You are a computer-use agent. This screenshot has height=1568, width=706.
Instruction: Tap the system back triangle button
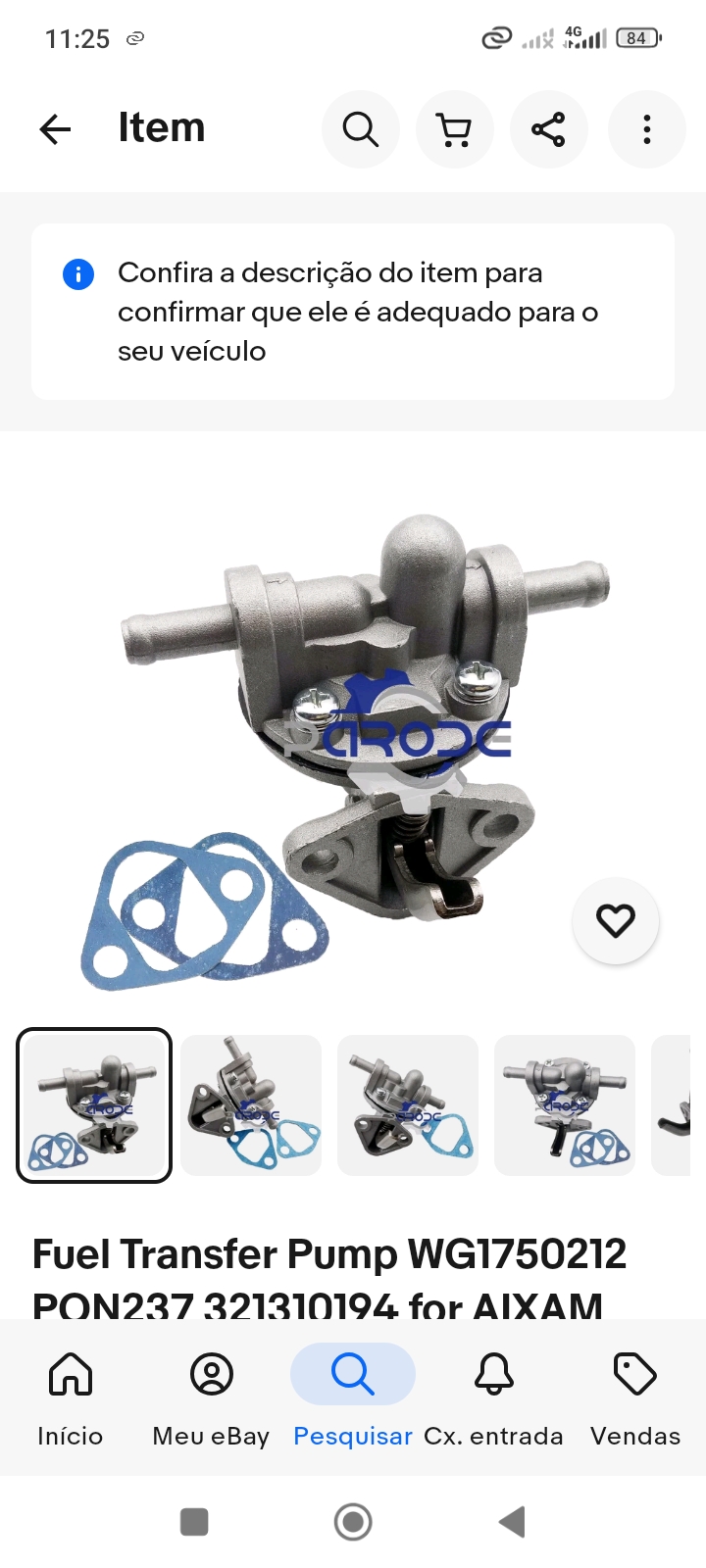point(512,1522)
